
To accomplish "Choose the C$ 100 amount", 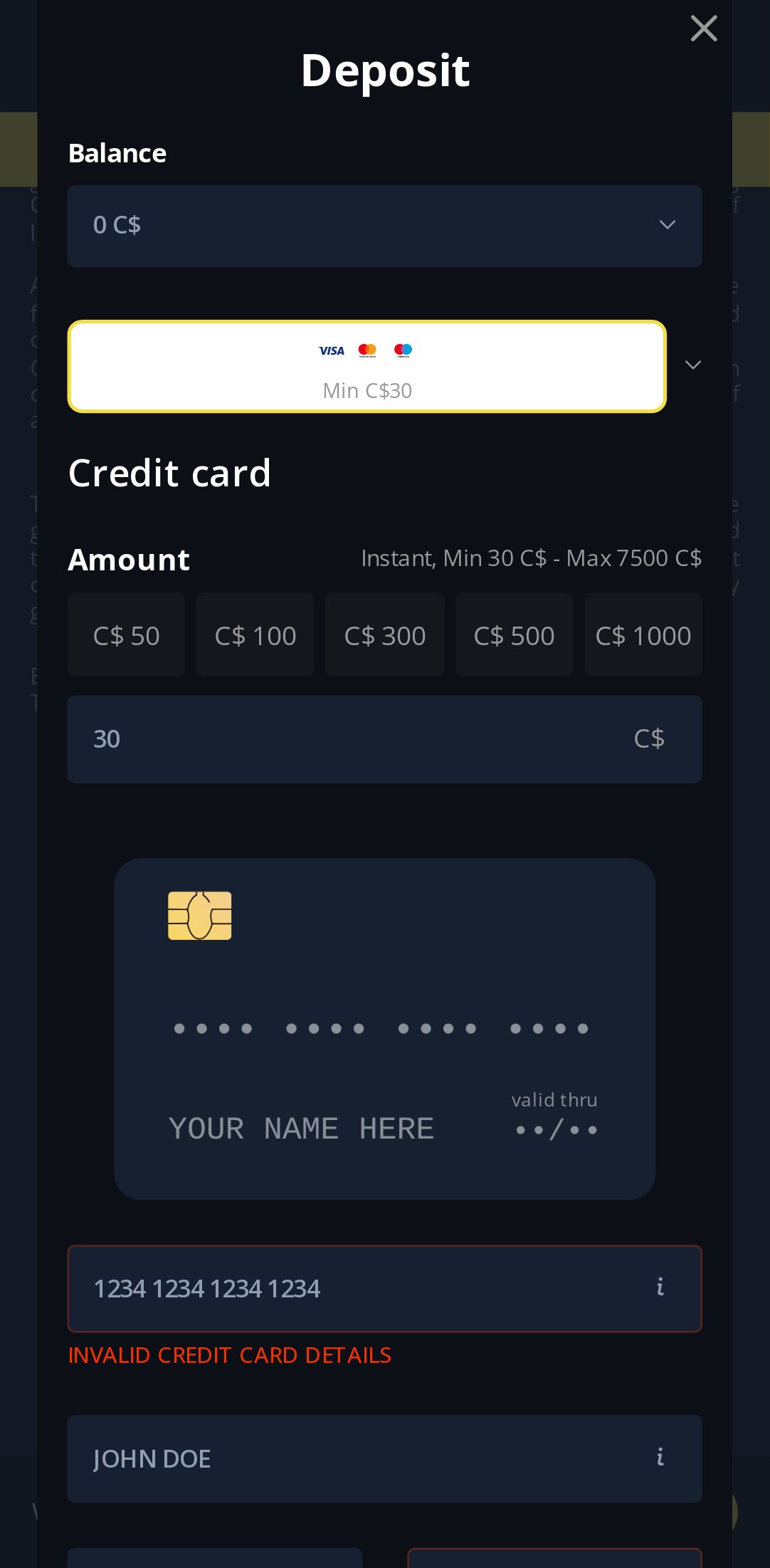I will click(x=255, y=635).
